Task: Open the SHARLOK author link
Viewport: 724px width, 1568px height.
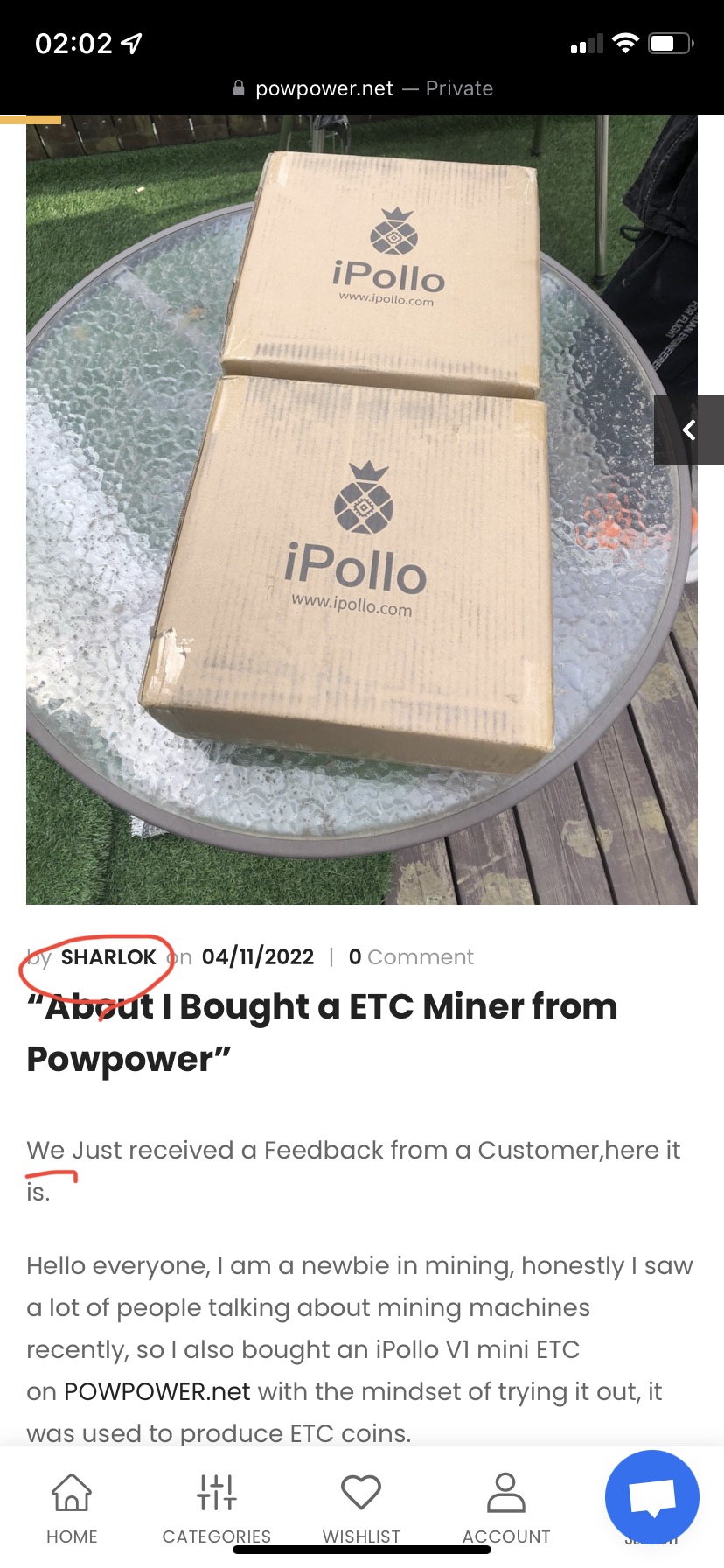Action: (108, 956)
